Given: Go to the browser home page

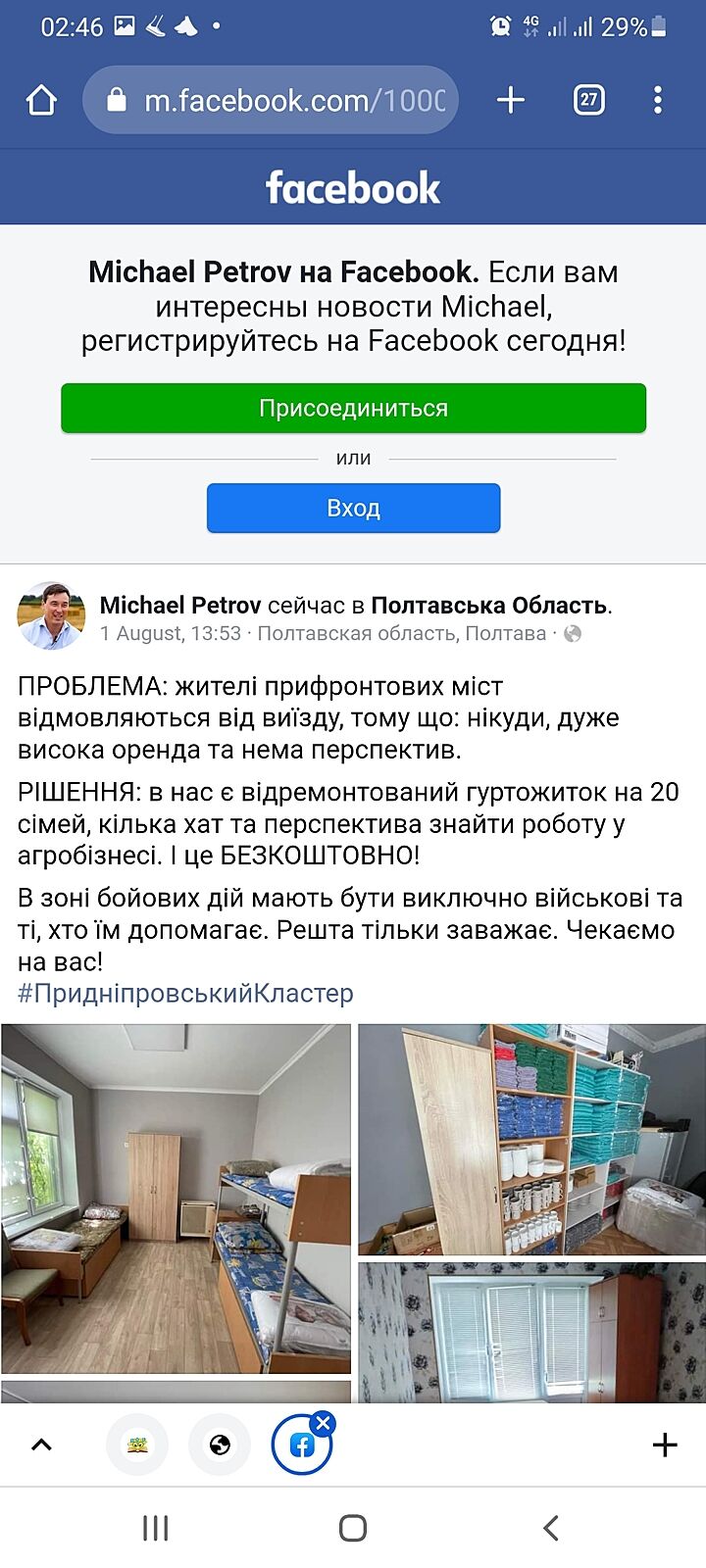Looking at the screenshot, I should pos(41,100).
